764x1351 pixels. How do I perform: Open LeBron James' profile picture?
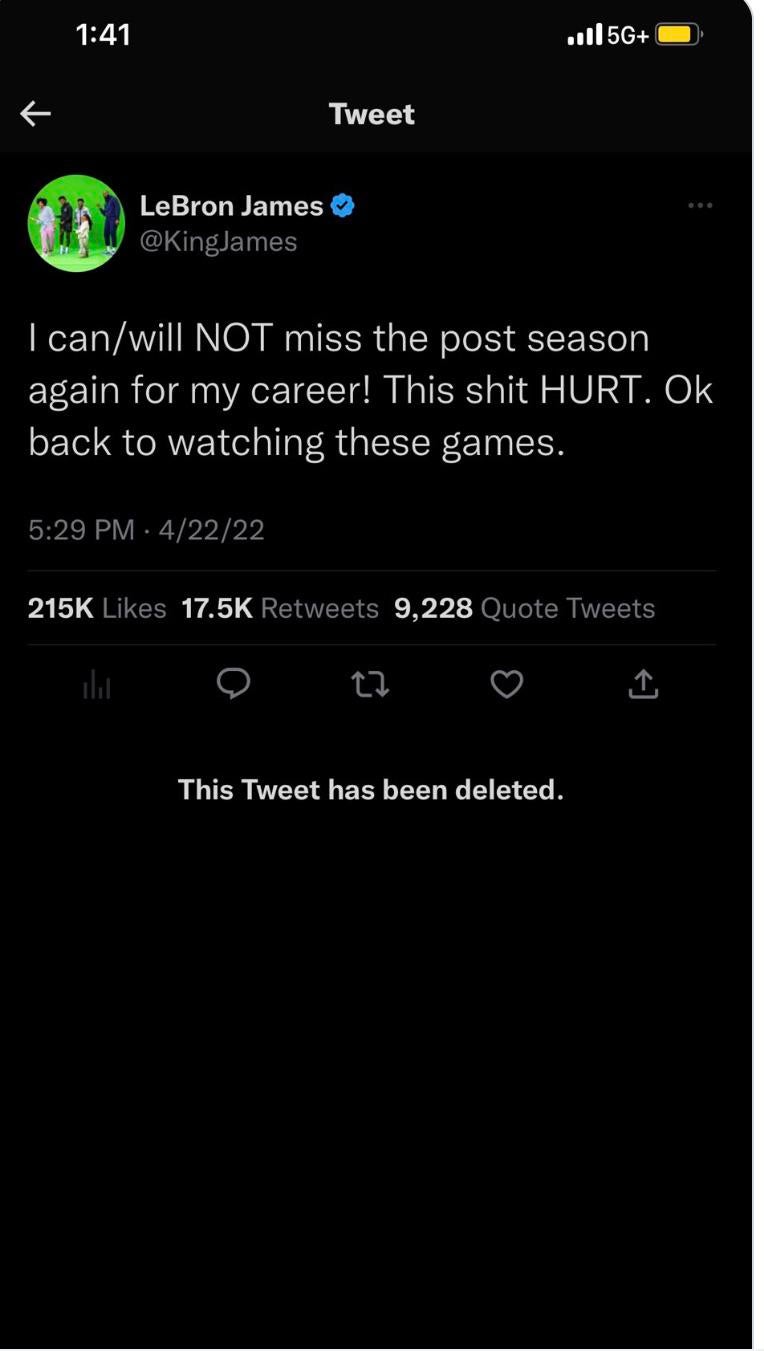point(76,223)
